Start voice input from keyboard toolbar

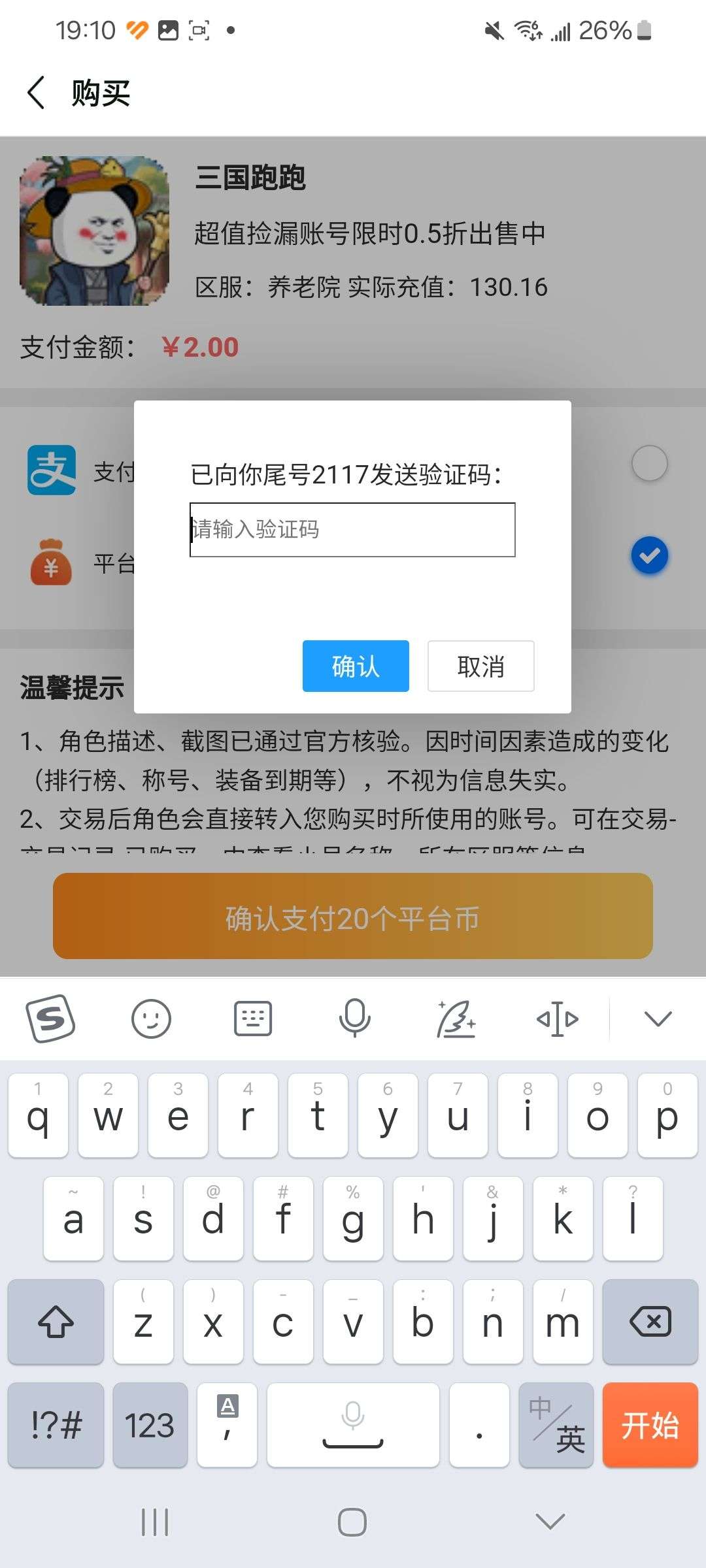point(354,1019)
